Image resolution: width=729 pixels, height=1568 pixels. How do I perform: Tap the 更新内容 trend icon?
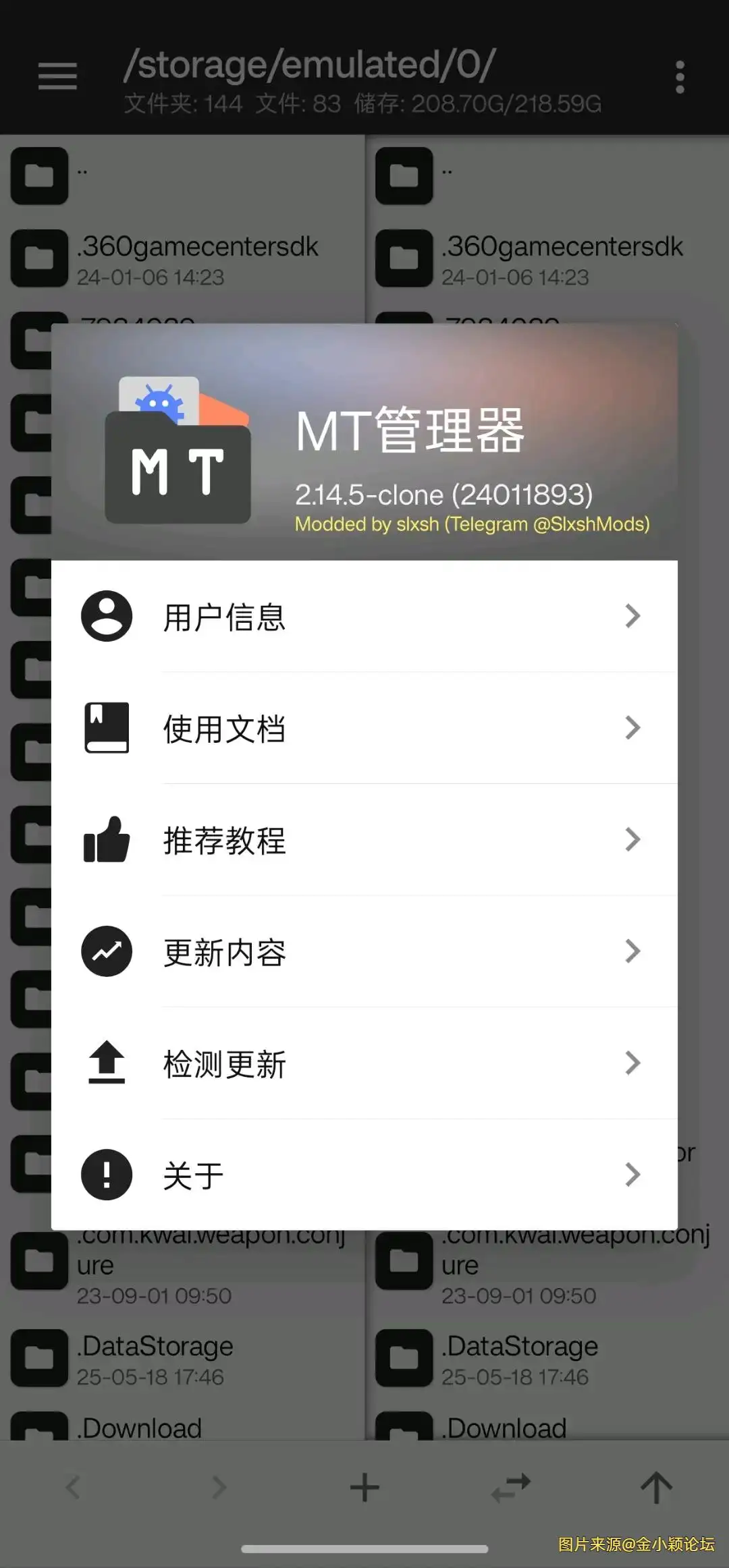click(106, 951)
